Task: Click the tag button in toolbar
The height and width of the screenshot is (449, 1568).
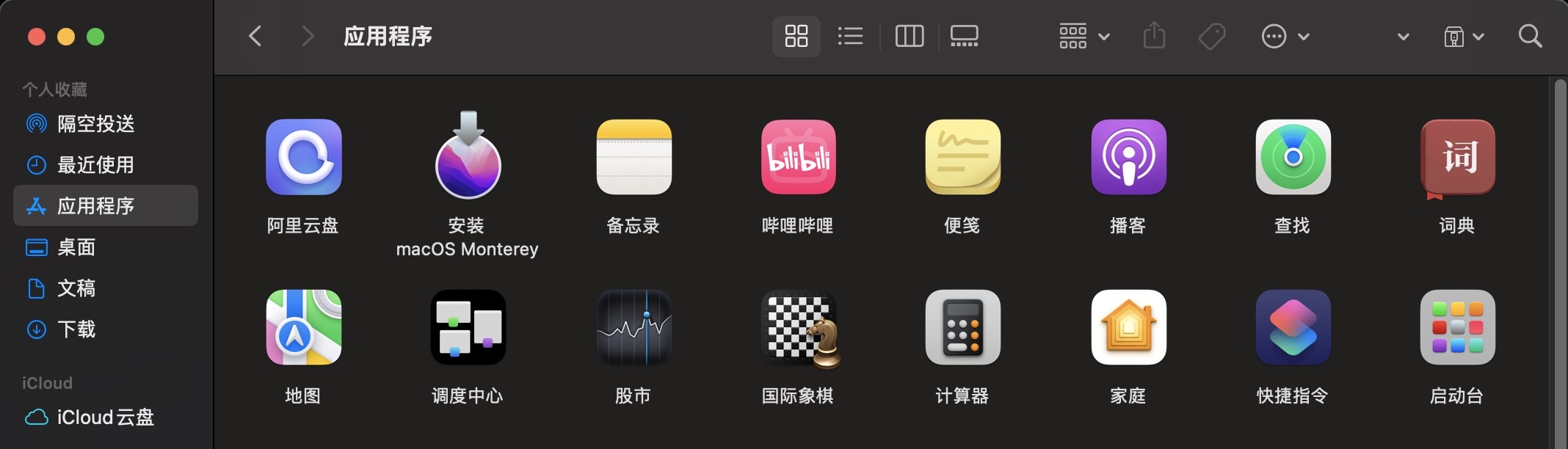Action: pos(1212,36)
